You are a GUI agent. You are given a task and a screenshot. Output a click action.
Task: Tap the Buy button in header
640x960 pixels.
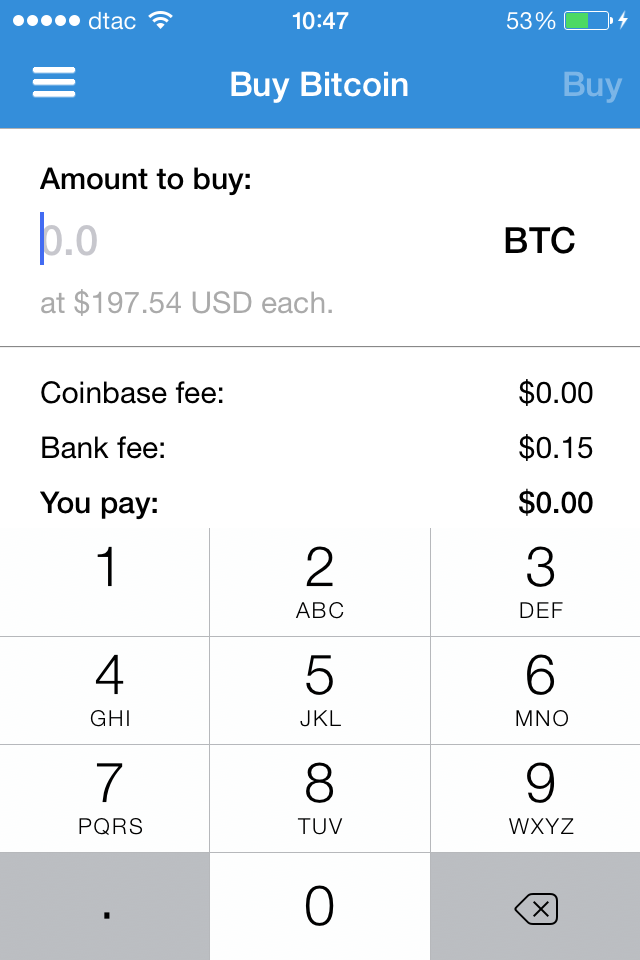(x=592, y=85)
